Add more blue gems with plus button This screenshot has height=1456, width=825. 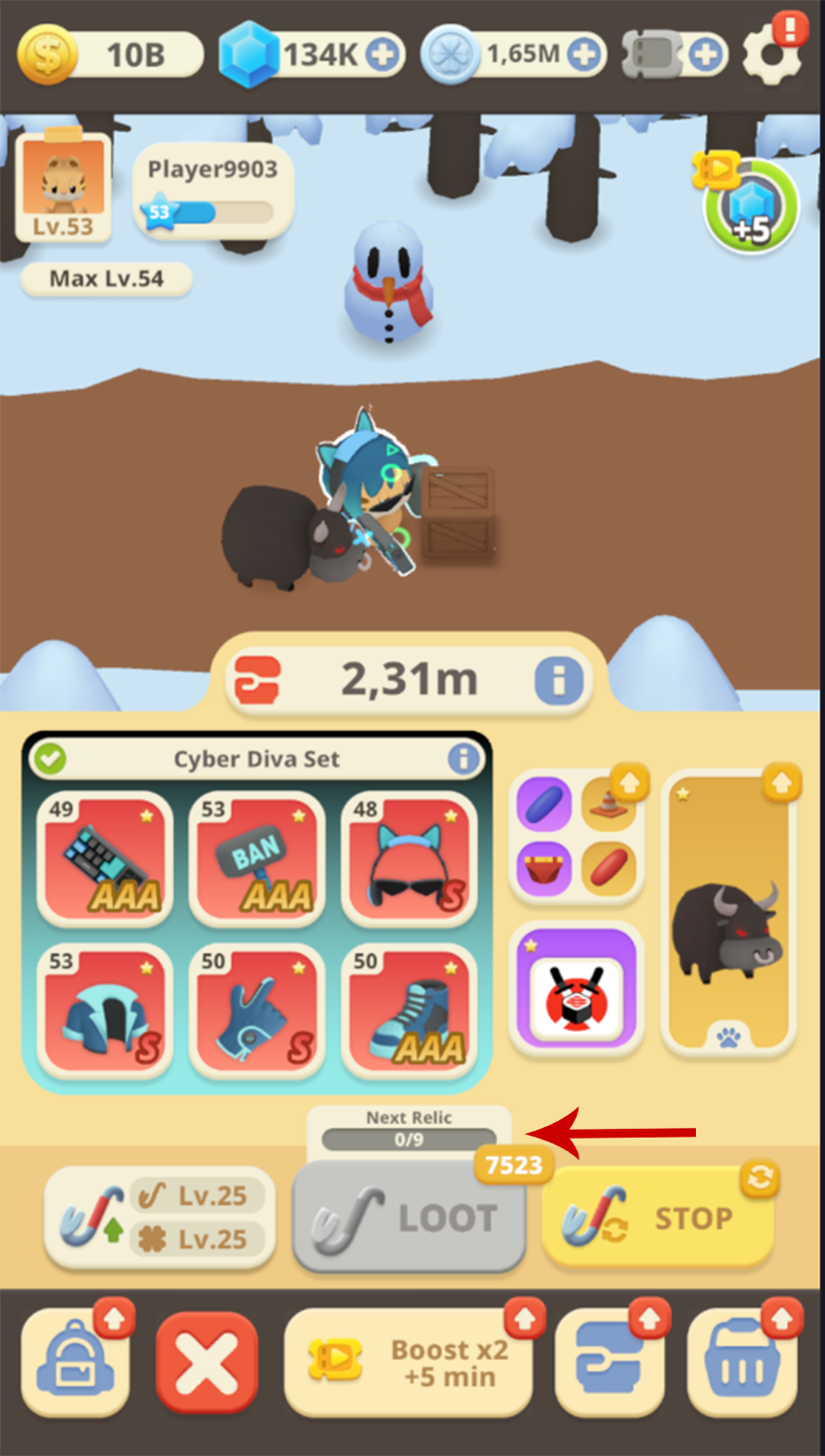[x=382, y=54]
